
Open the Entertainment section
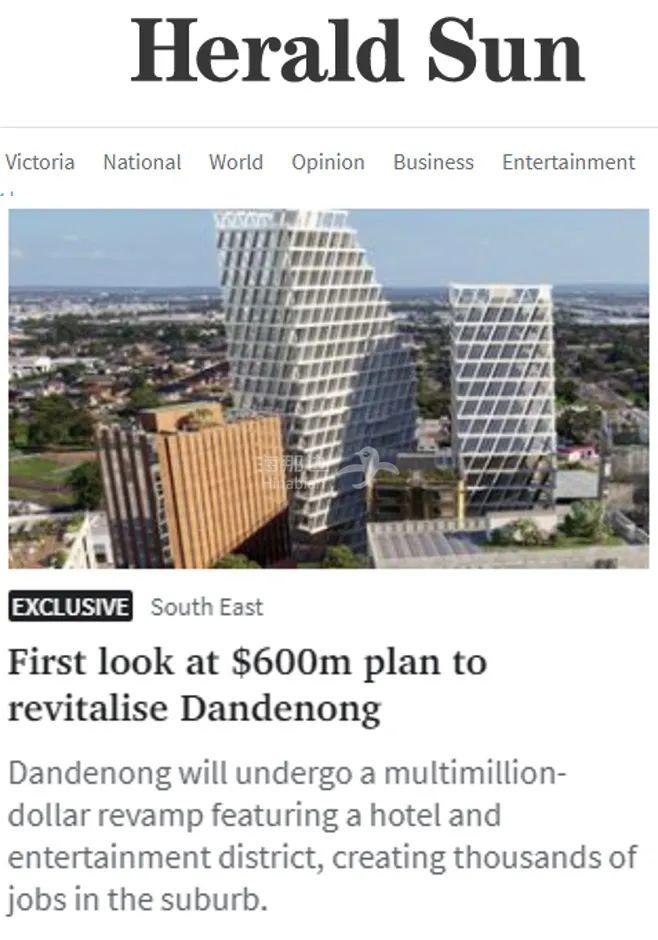tap(568, 162)
